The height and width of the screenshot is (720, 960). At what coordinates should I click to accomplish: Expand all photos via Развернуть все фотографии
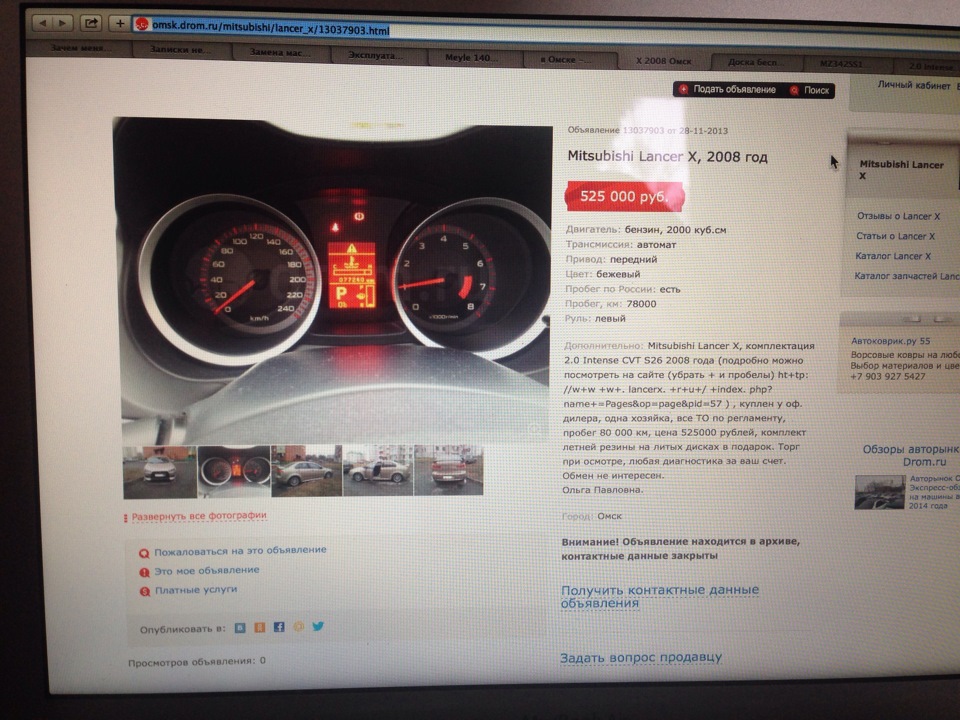click(199, 516)
